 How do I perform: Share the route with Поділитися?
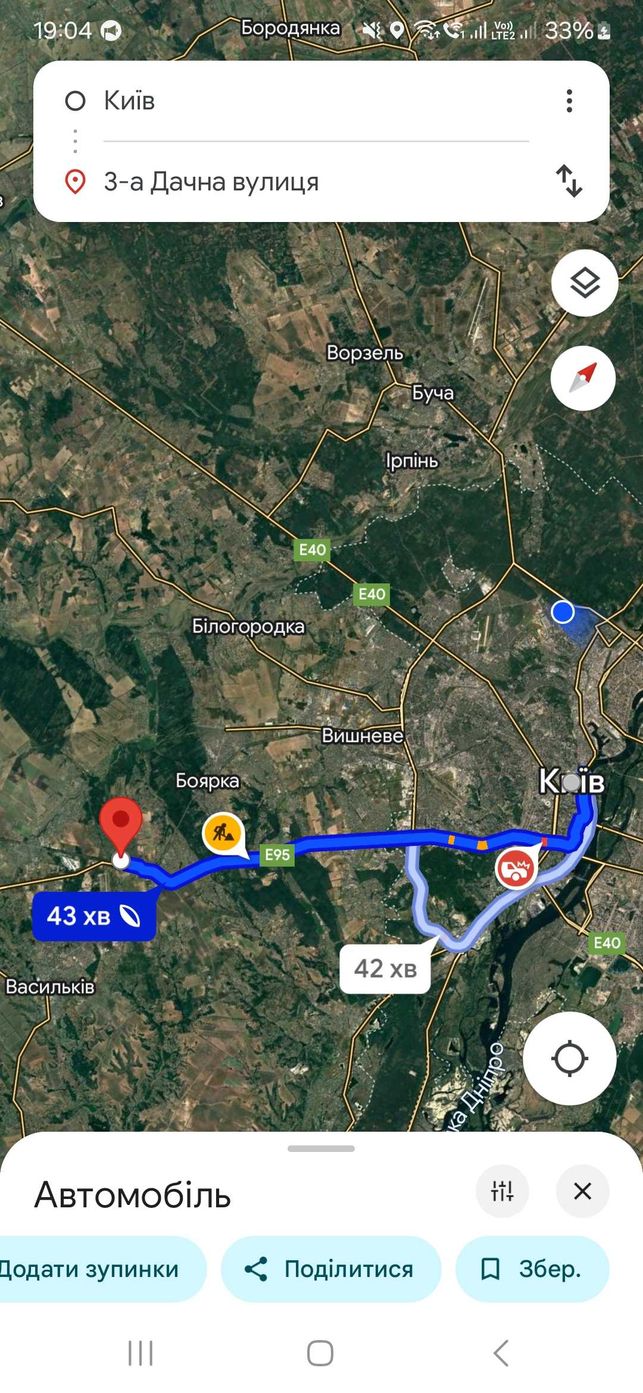(331, 1269)
